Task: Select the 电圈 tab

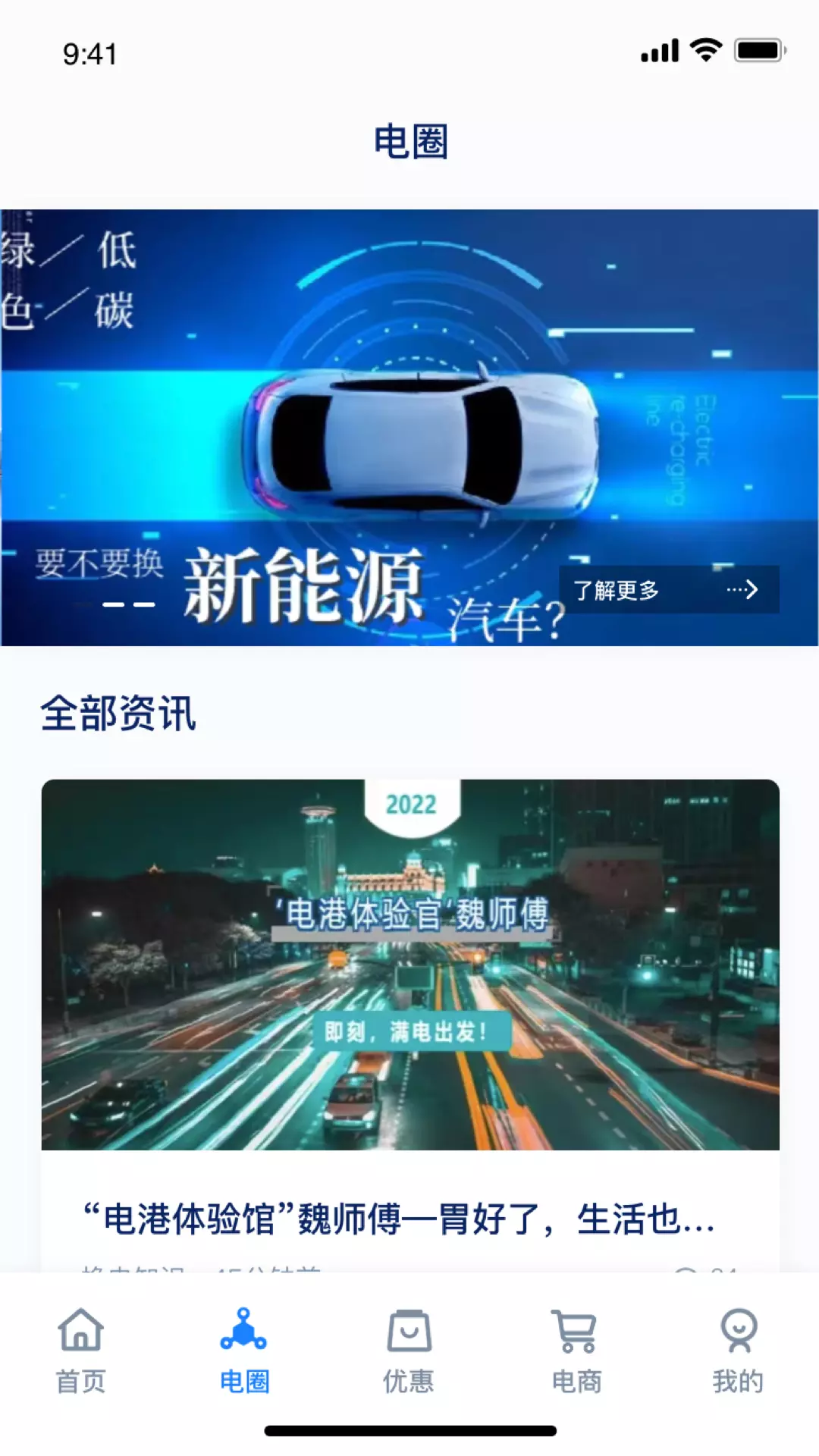Action: (244, 1351)
